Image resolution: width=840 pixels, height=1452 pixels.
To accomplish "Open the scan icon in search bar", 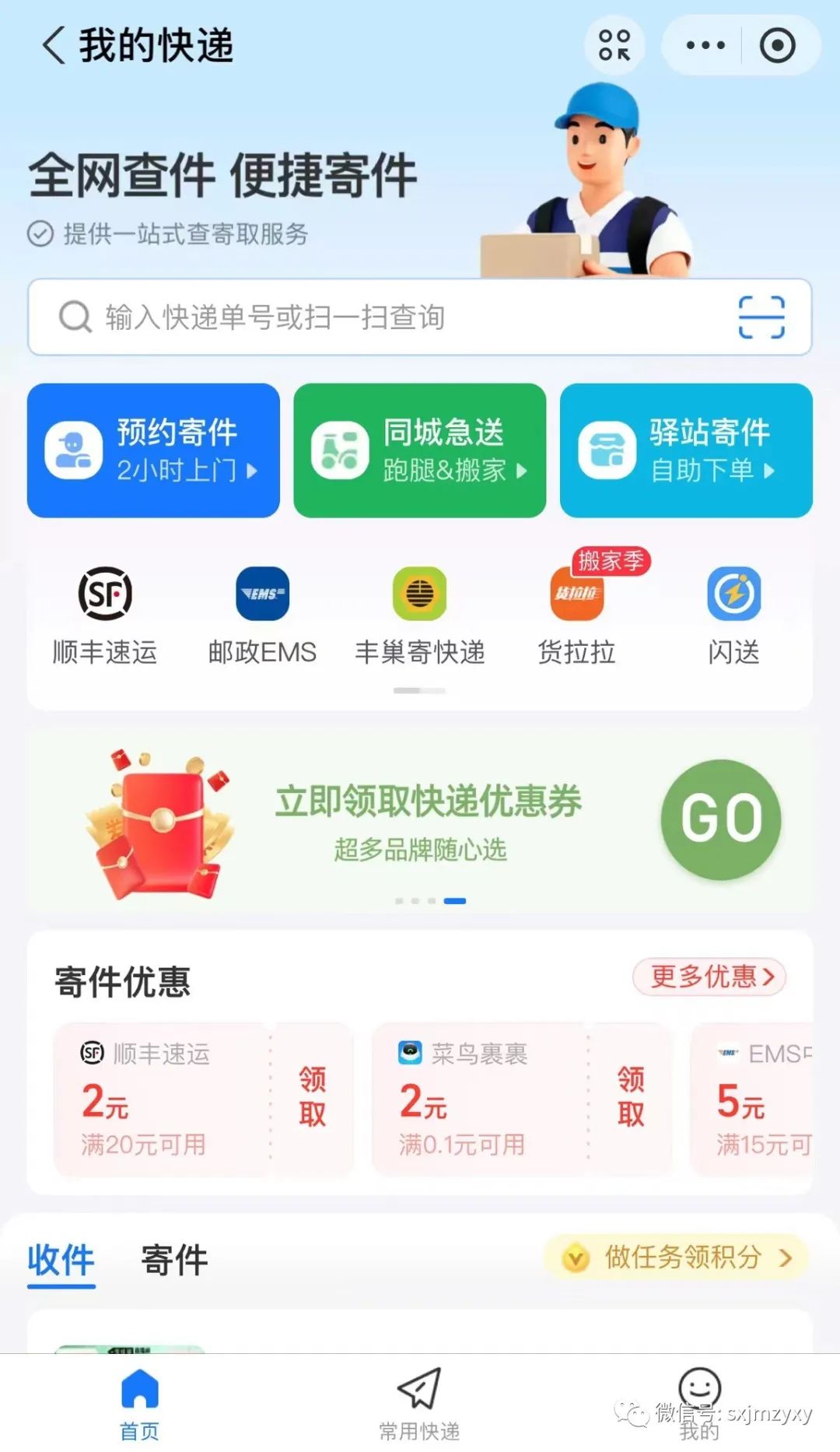I will pos(761,317).
